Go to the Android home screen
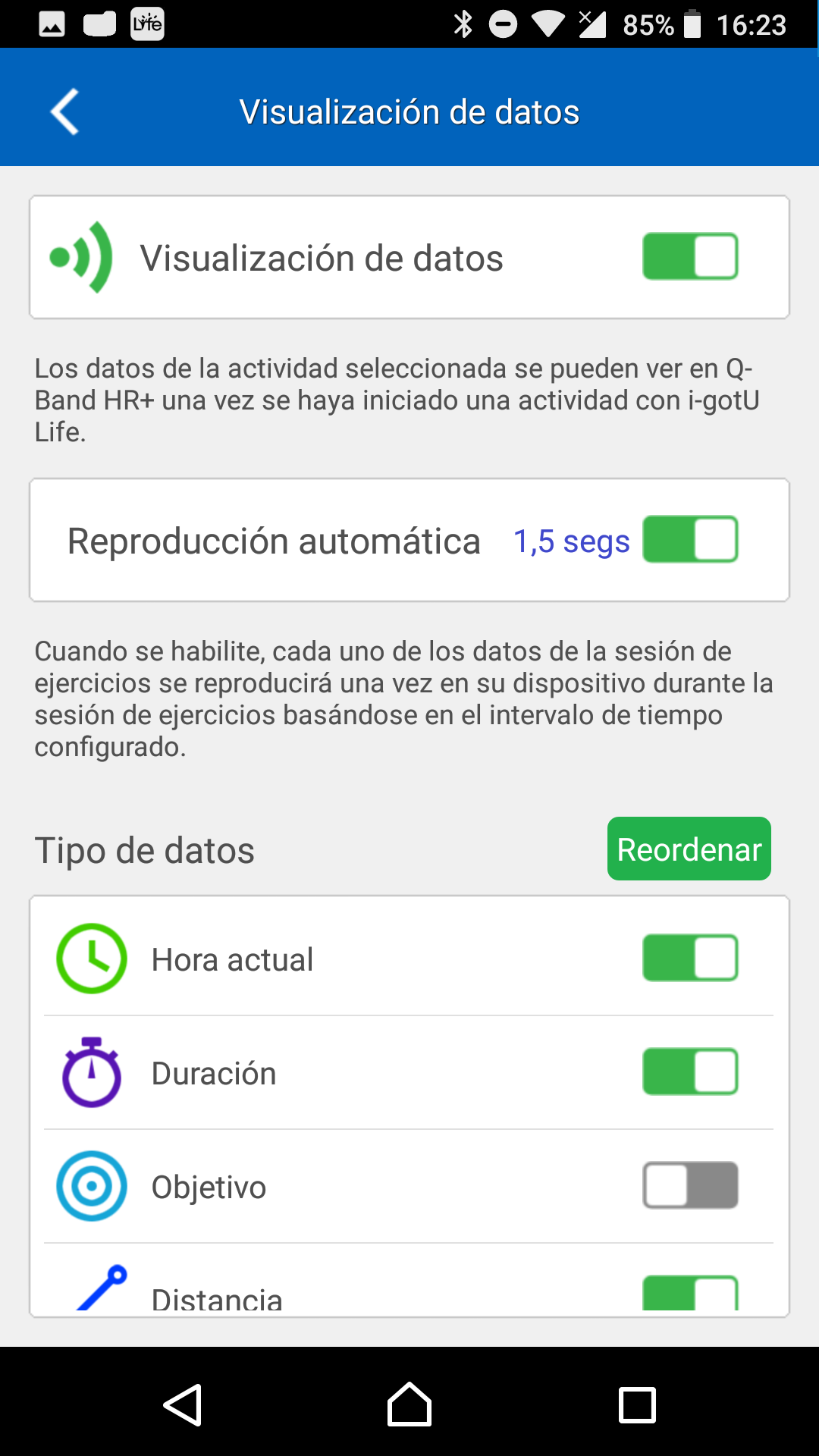This screenshot has height=1456, width=819. [x=409, y=1404]
